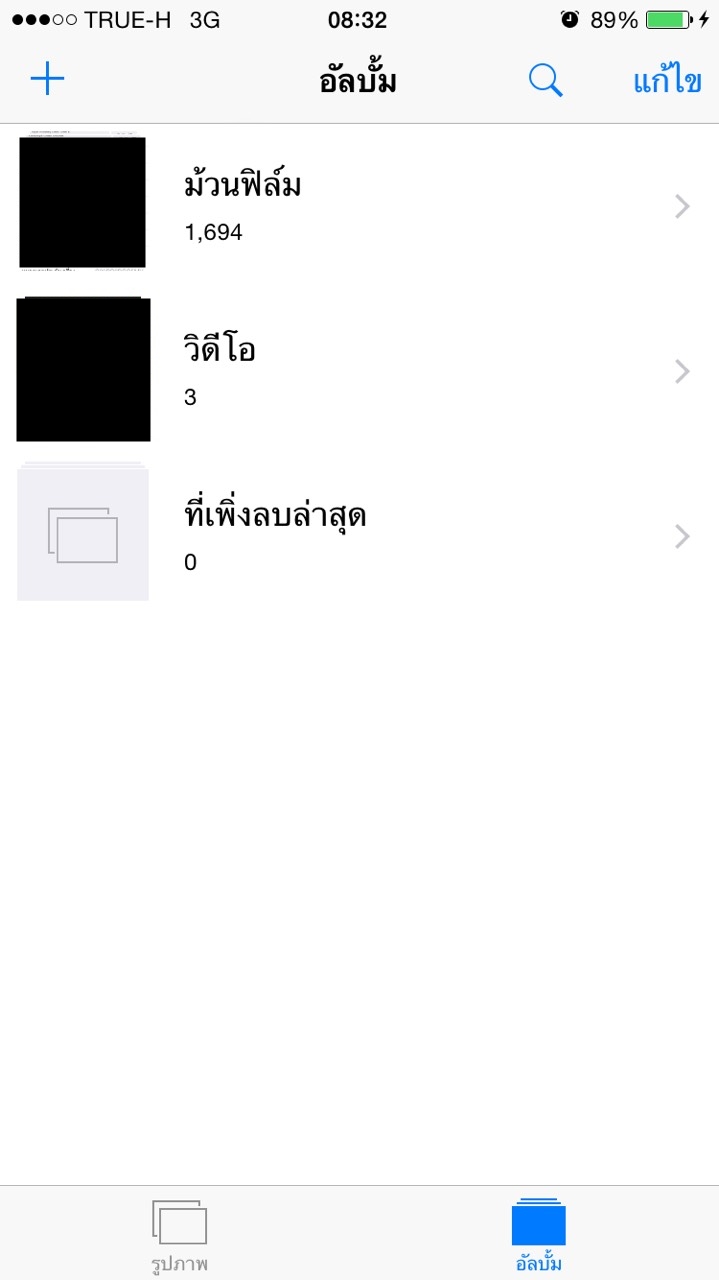Open the ที่เพิ่งลบล่าสุด album

[x=359, y=536]
